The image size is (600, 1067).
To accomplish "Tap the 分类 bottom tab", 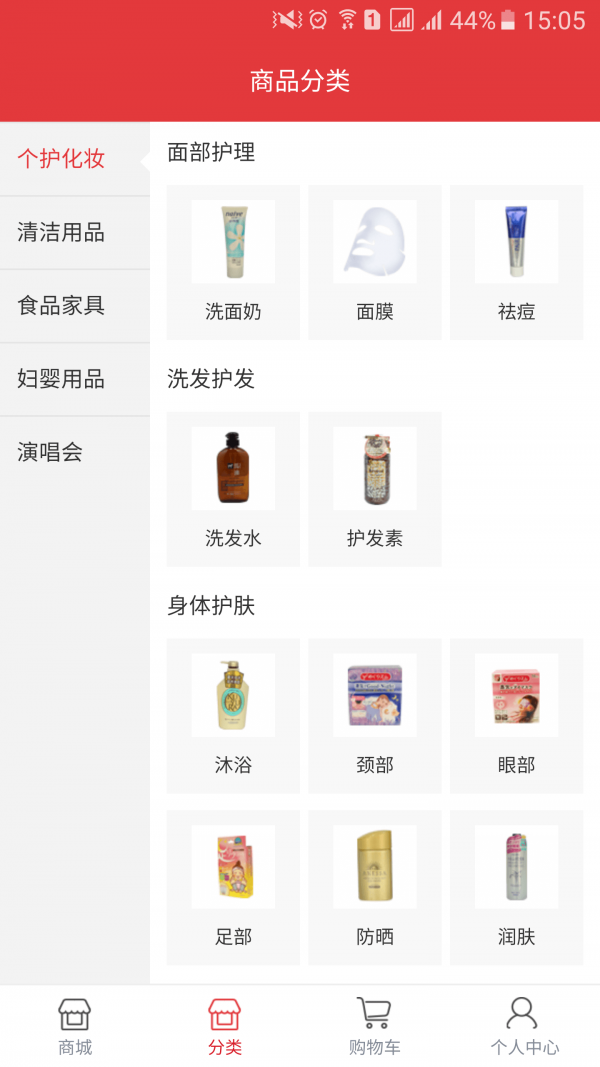I will [x=225, y=1026].
